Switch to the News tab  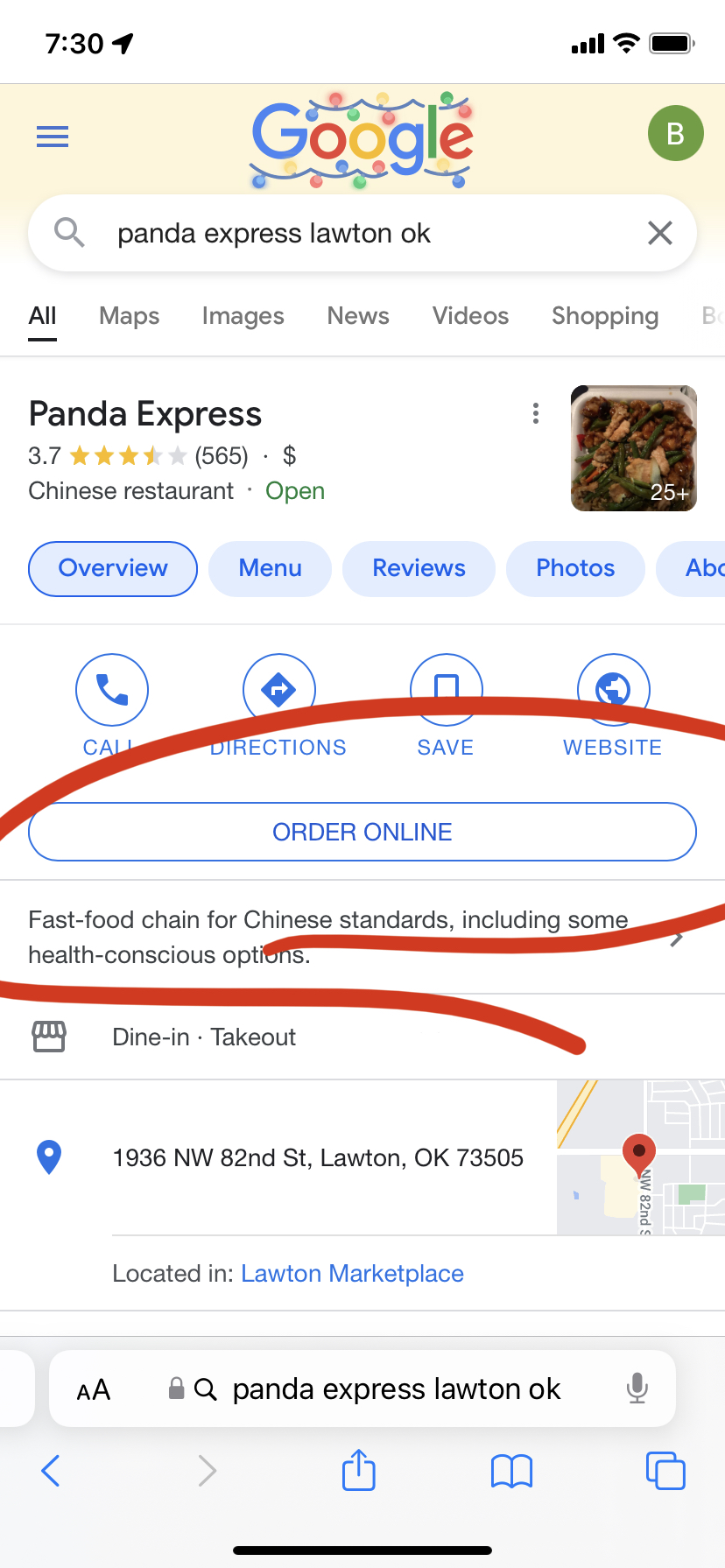point(358,316)
